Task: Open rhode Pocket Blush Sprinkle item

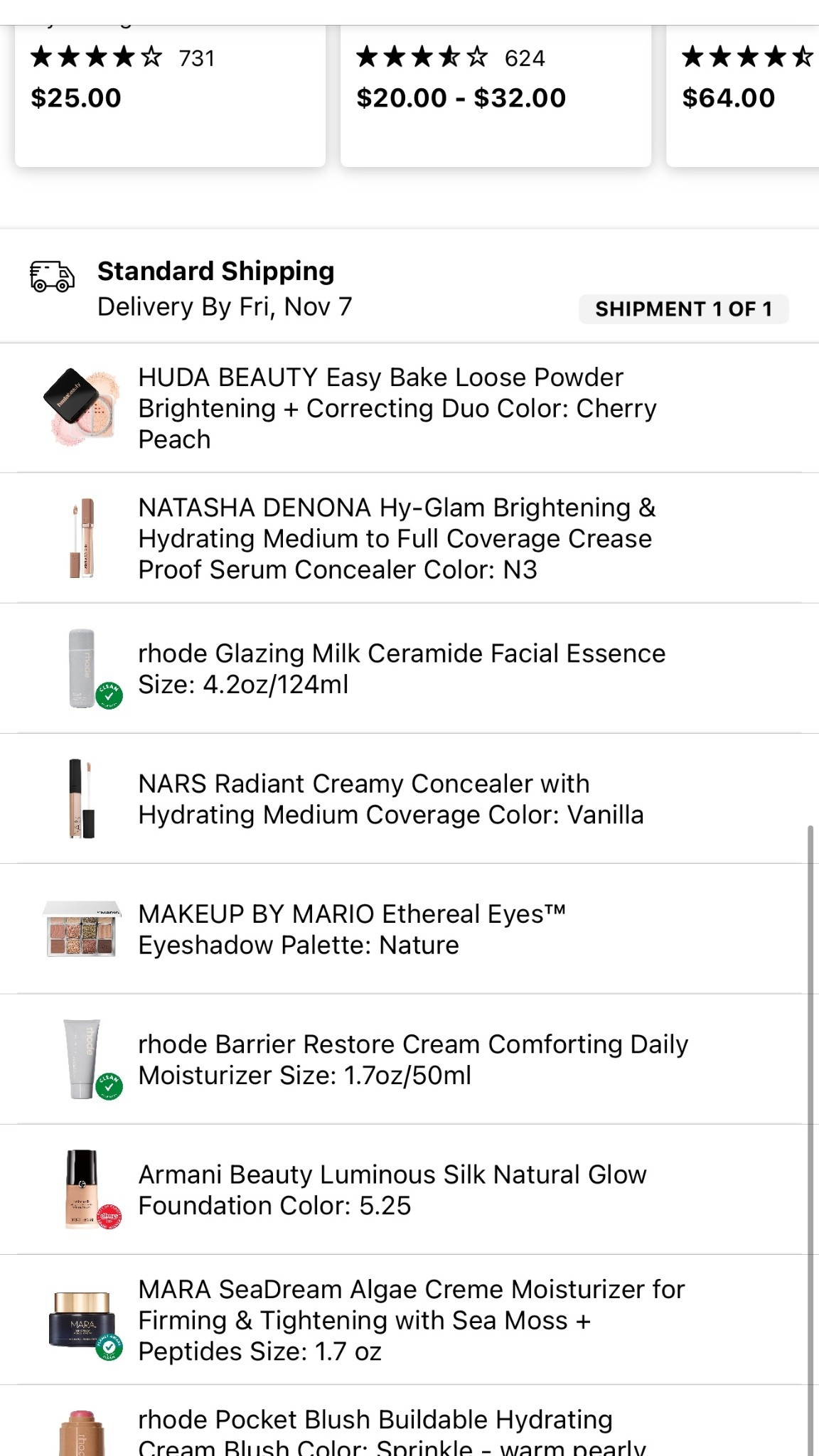Action: (x=391, y=1430)
